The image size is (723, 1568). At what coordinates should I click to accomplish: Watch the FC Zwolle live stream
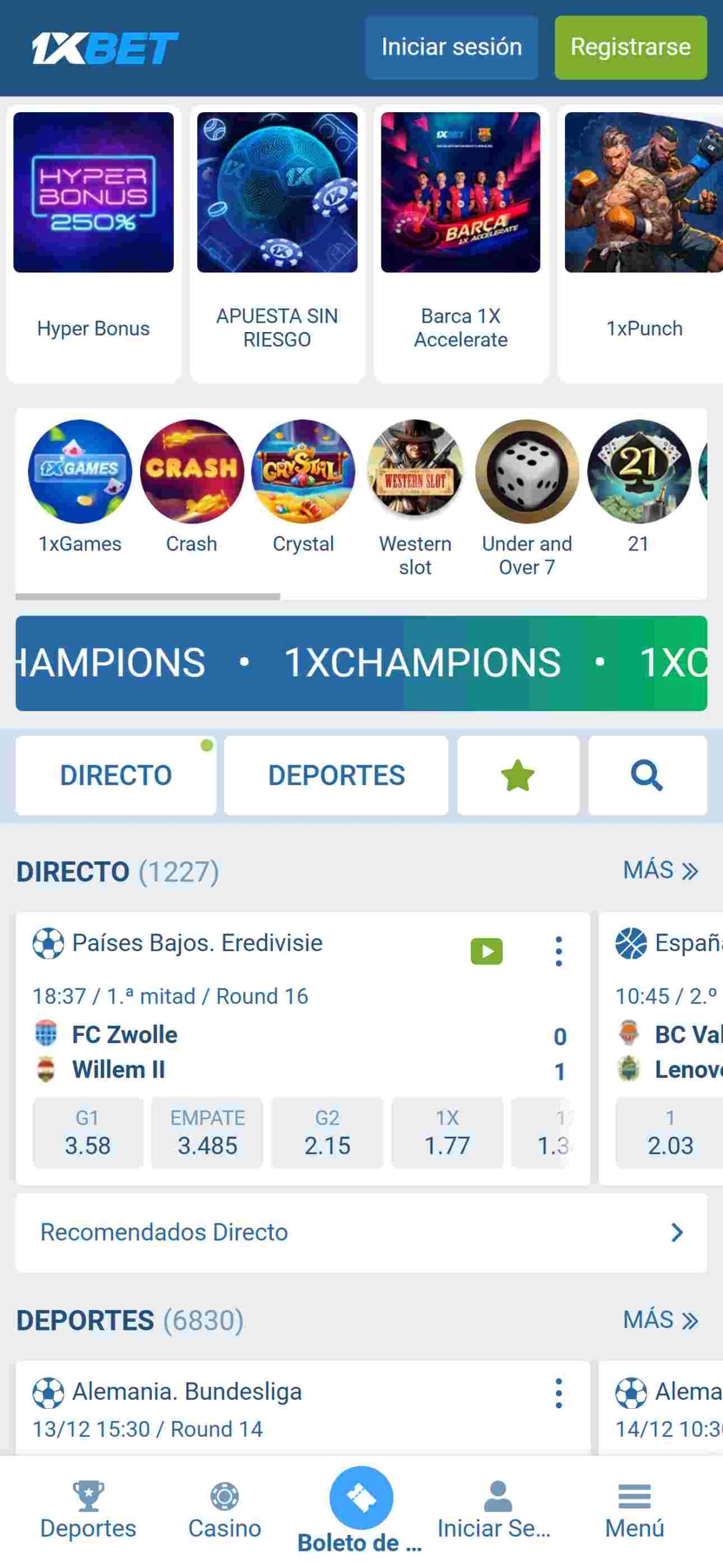(487, 951)
